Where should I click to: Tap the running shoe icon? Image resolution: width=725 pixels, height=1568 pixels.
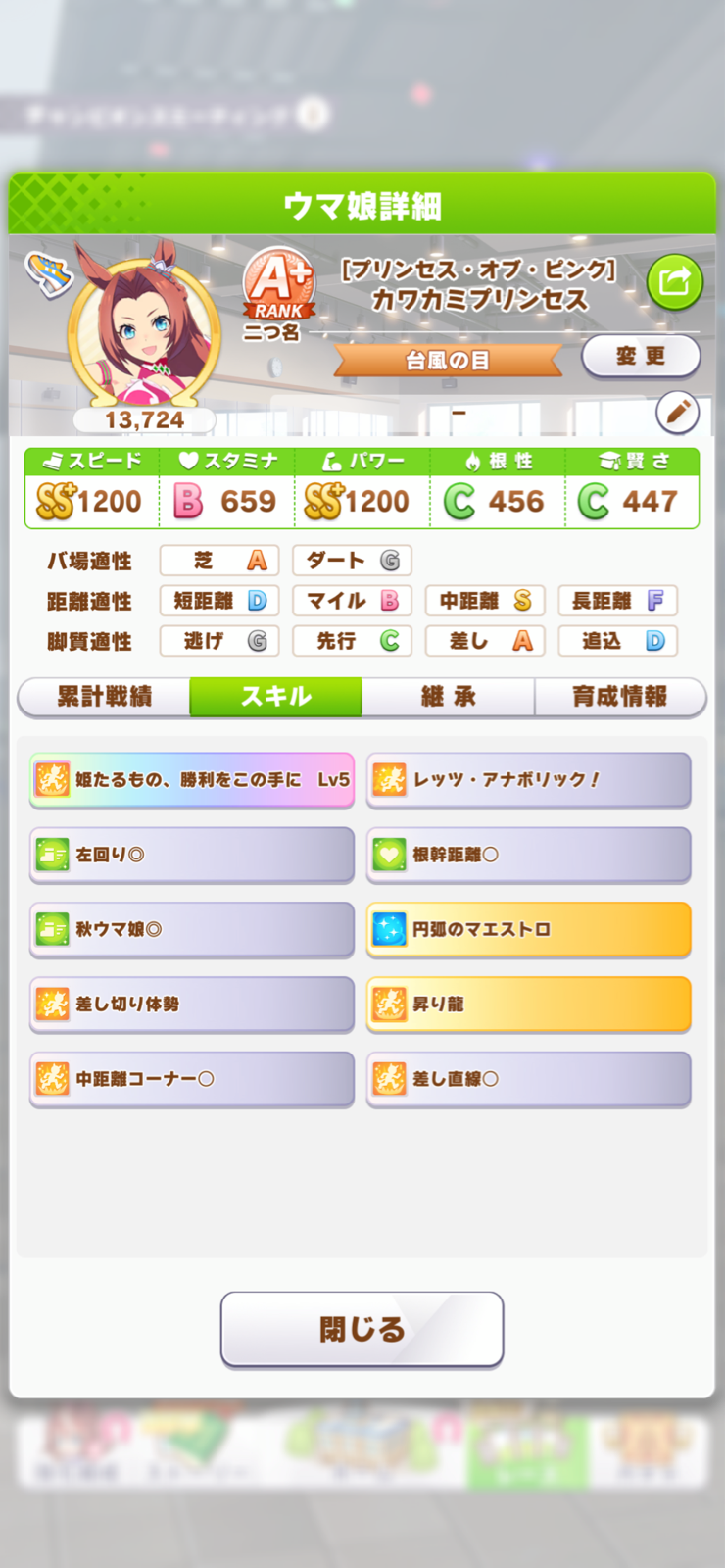click(x=47, y=274)
